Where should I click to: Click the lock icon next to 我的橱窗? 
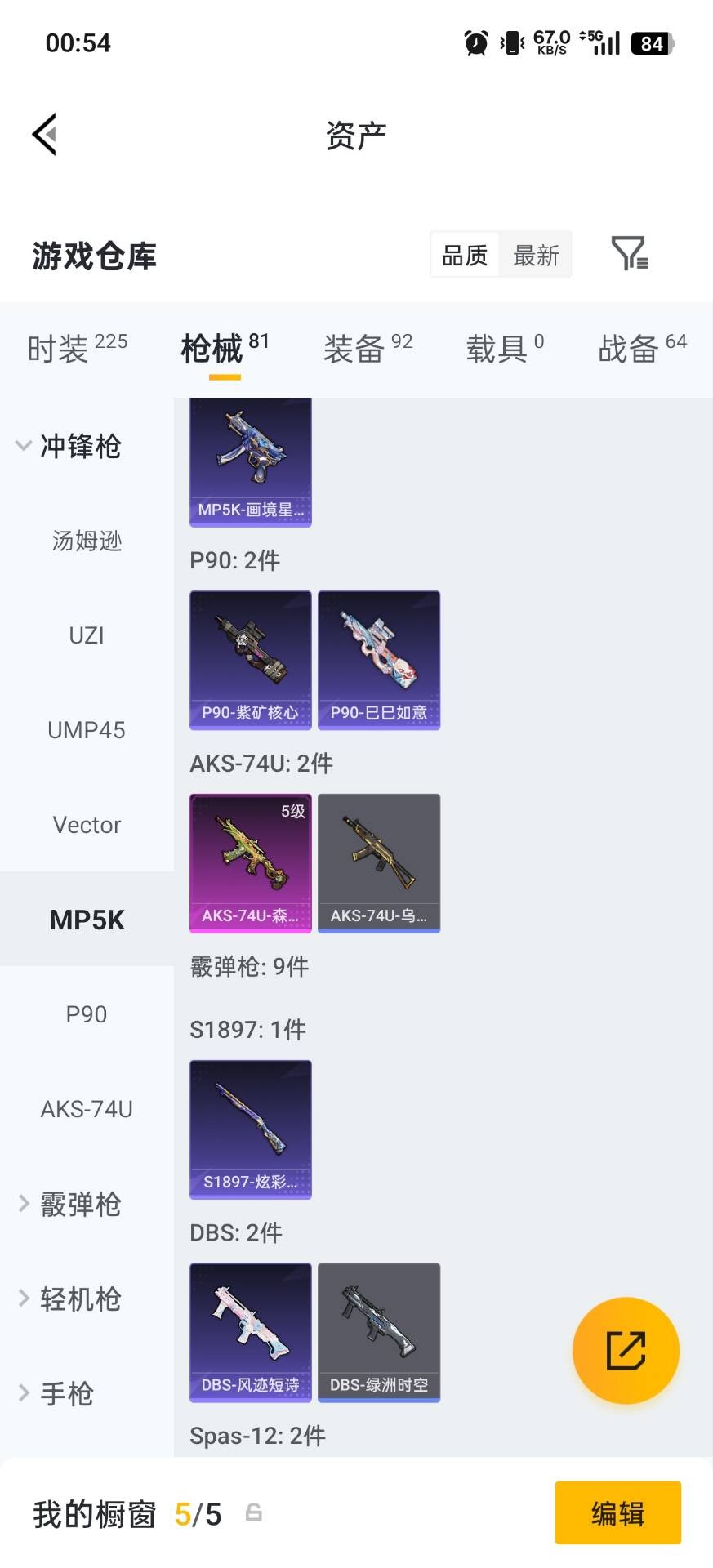tap(253, 1513)
